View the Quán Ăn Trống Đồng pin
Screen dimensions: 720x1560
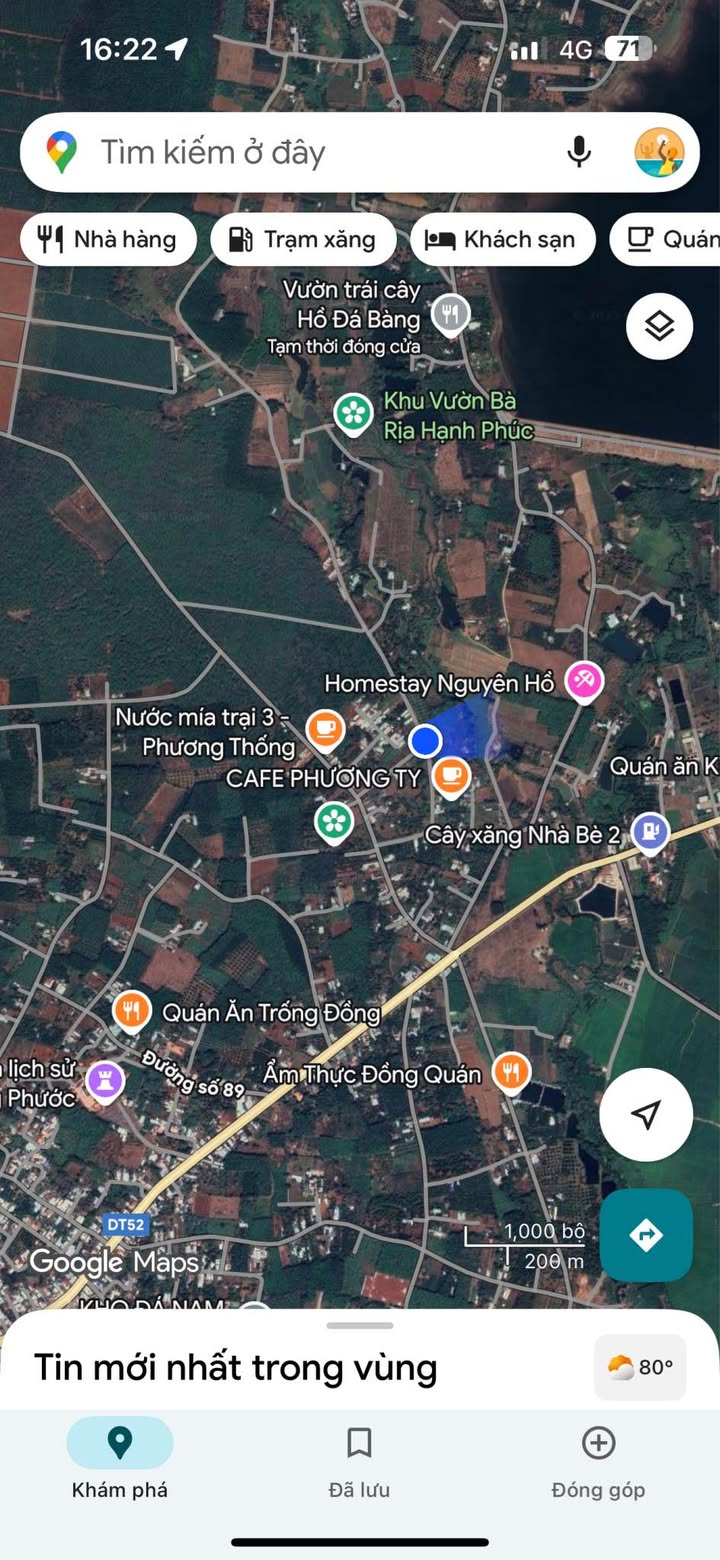(x=132, y=1011)
